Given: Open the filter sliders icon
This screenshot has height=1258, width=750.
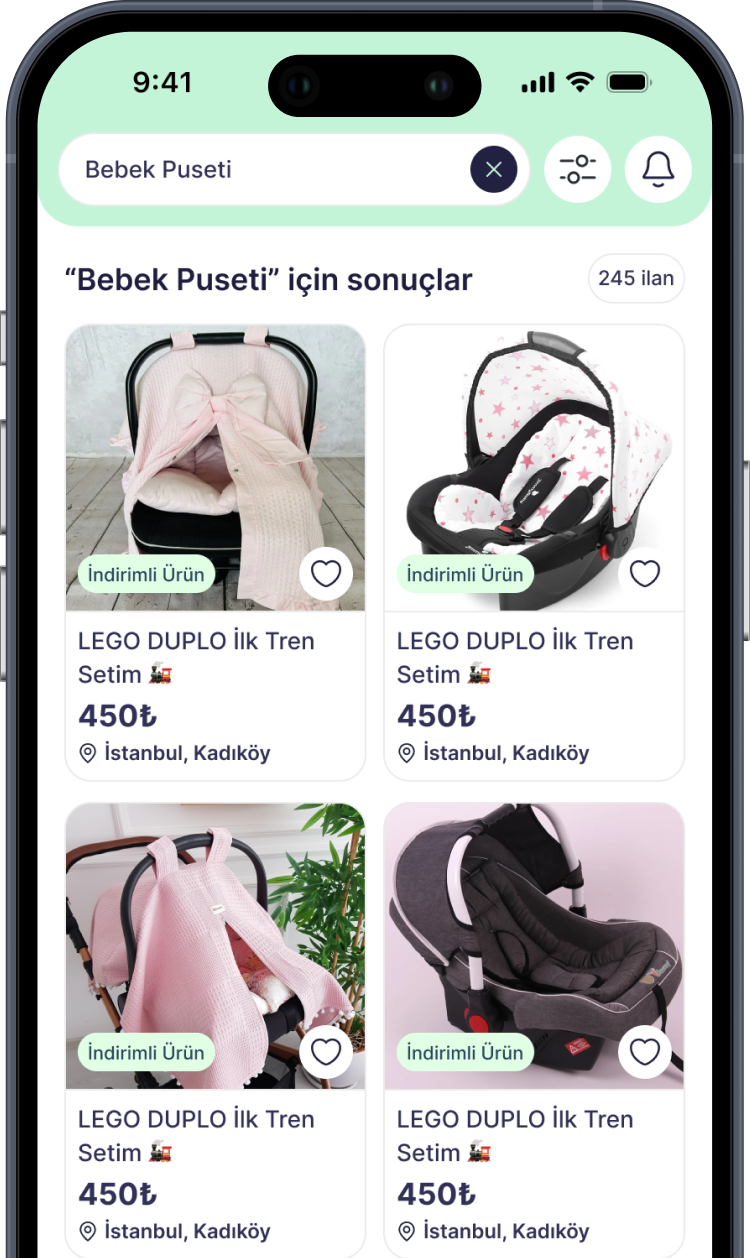Looking at the screenshot, I should tap(577, 169).
